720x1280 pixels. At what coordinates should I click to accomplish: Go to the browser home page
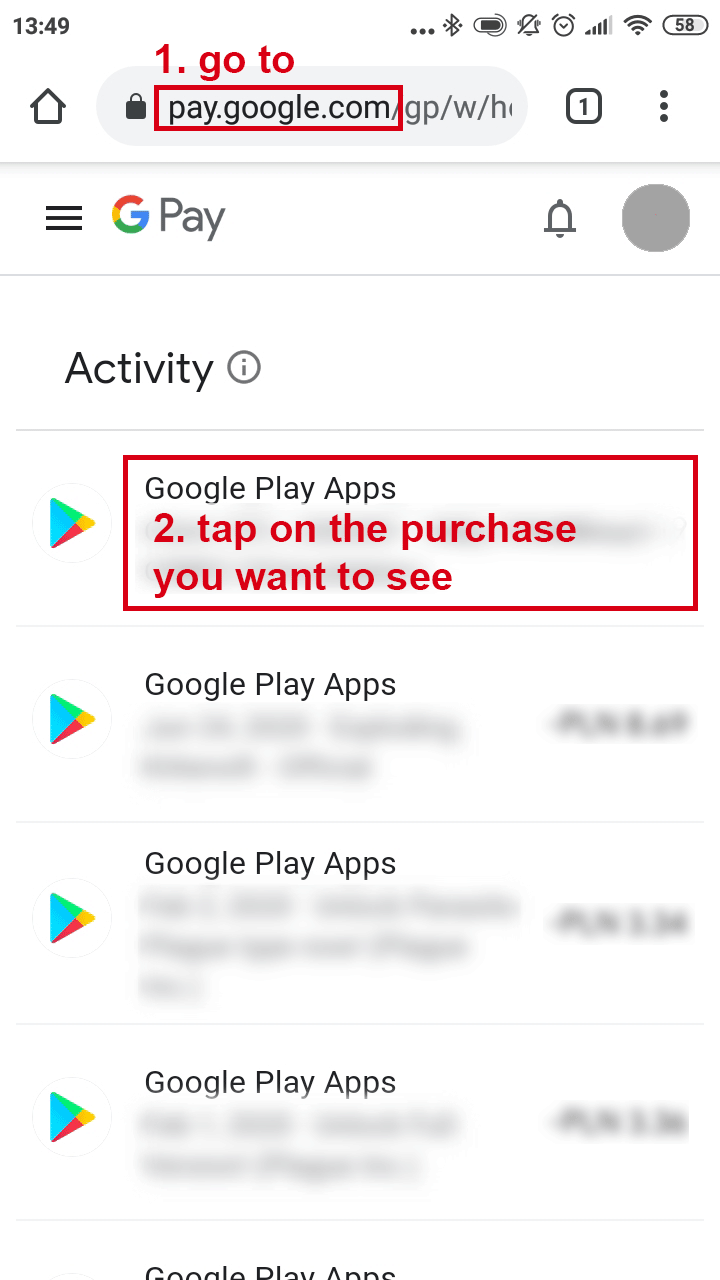pyautogui.click(x=48, y=106)
